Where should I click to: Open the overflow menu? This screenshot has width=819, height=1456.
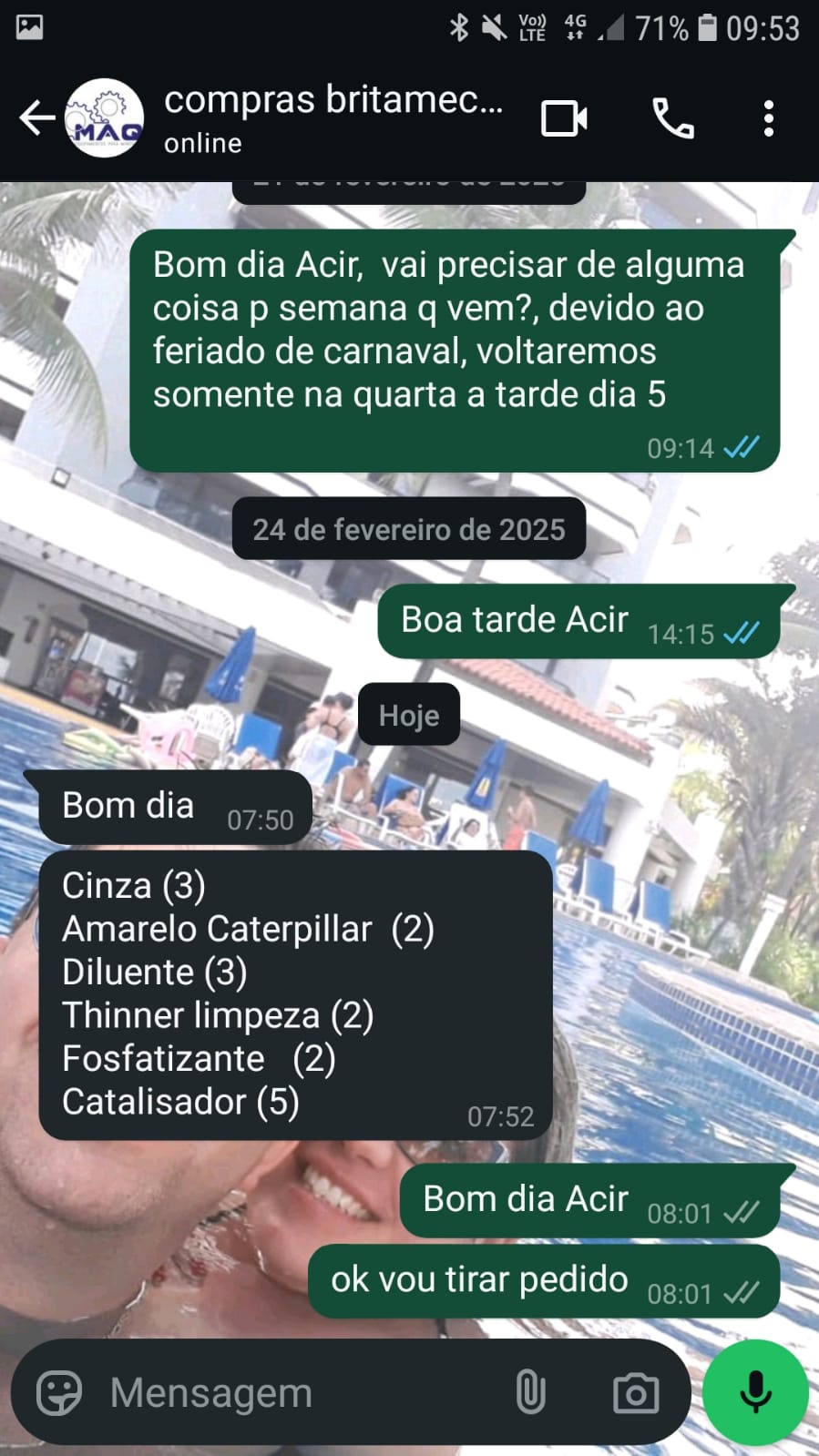769,118
